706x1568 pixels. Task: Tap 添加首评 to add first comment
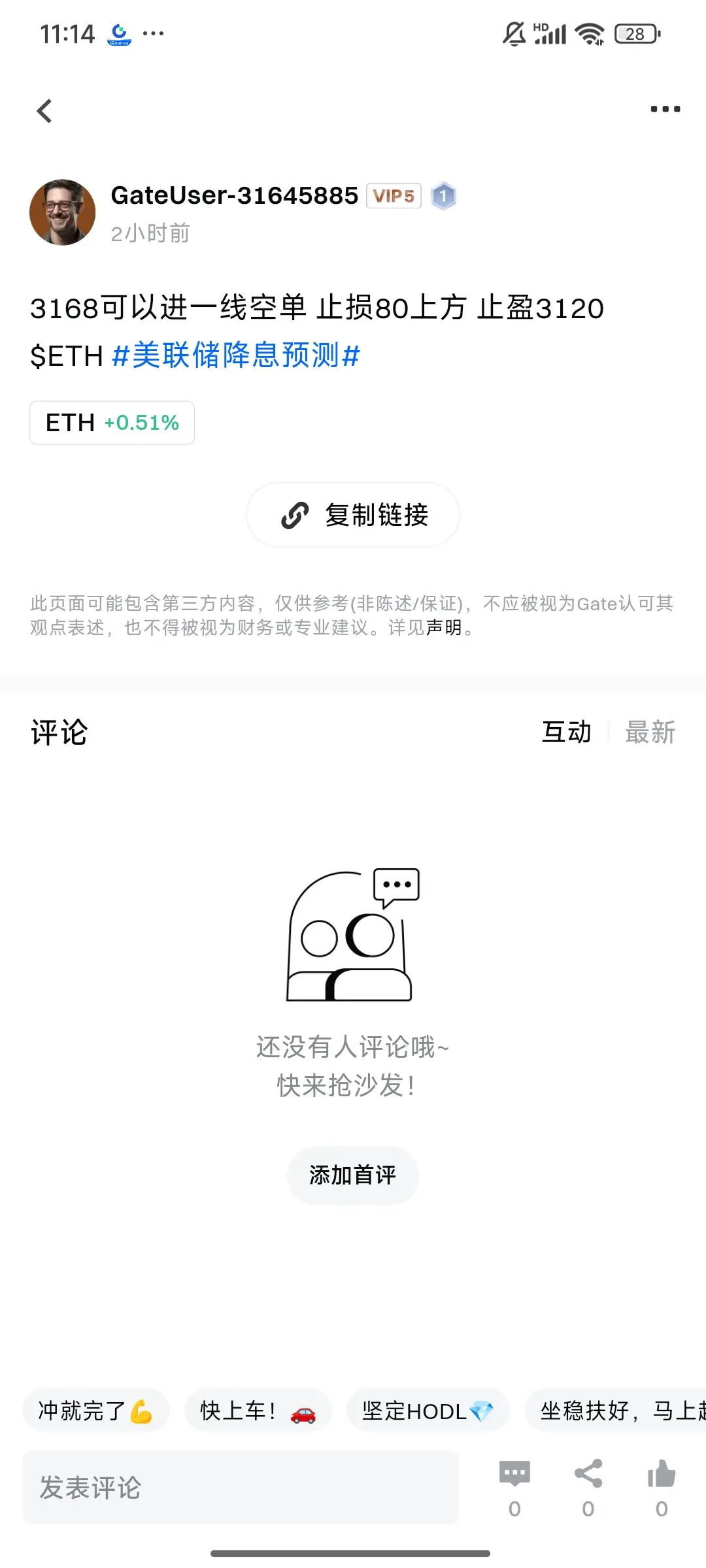coord(352,1175)
